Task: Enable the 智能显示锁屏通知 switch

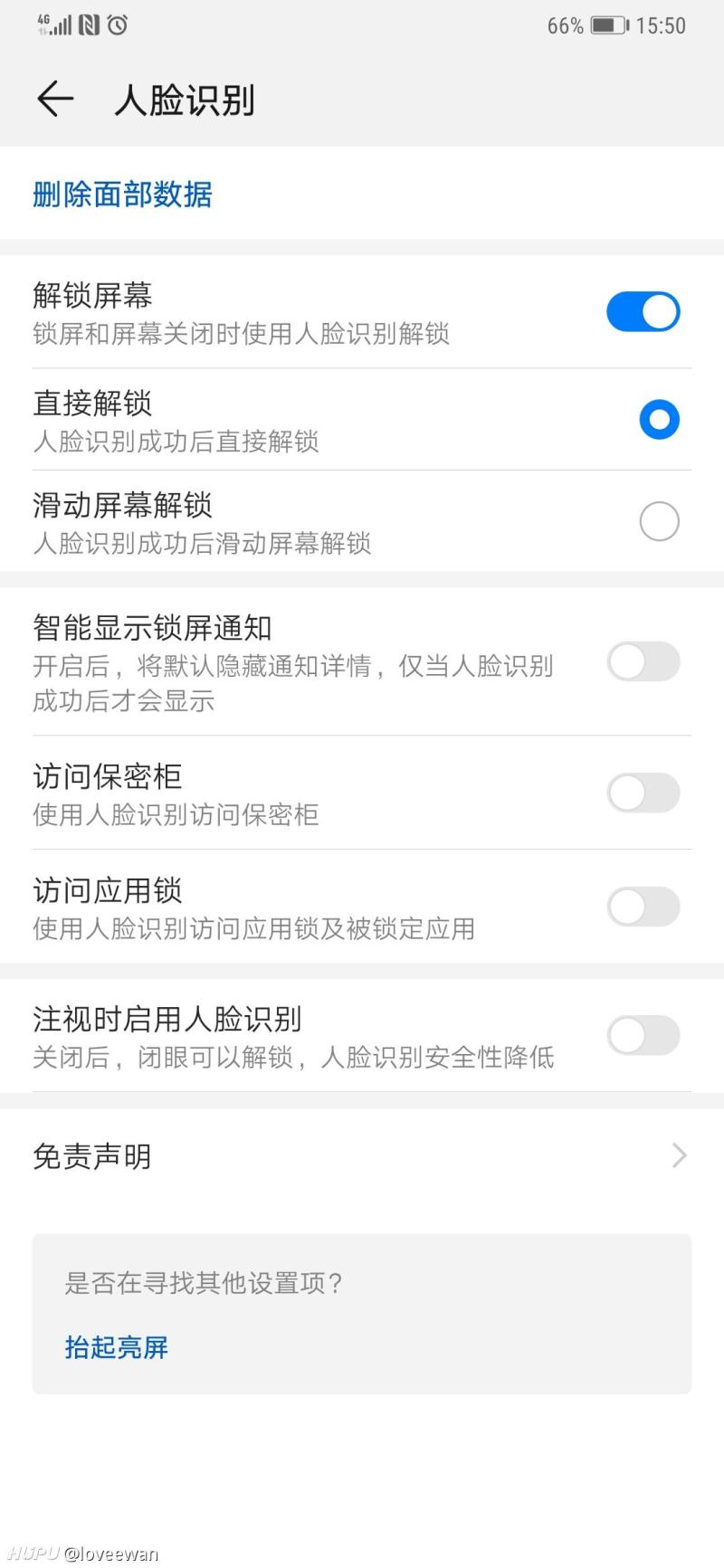Action: [x=643, y=662]
